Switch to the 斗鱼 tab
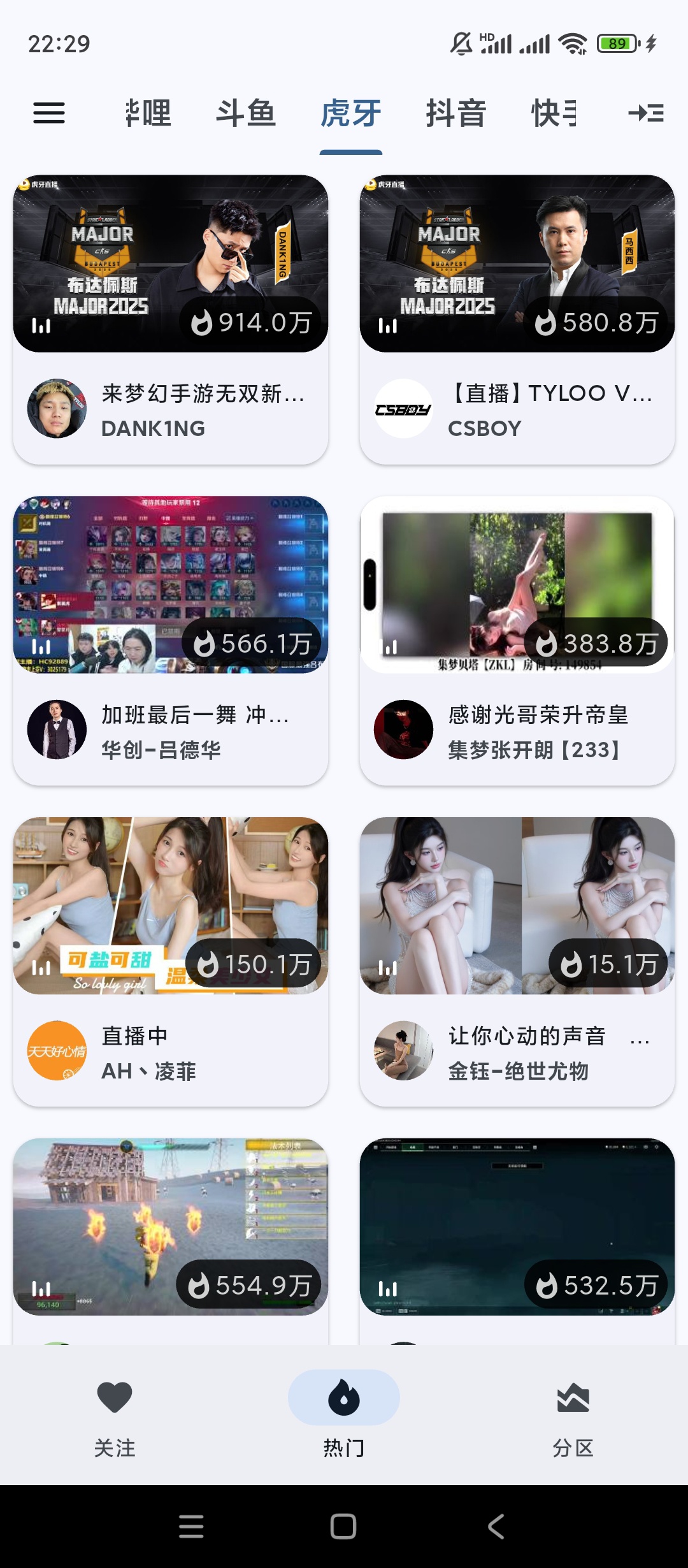 (x=246, y=113)
